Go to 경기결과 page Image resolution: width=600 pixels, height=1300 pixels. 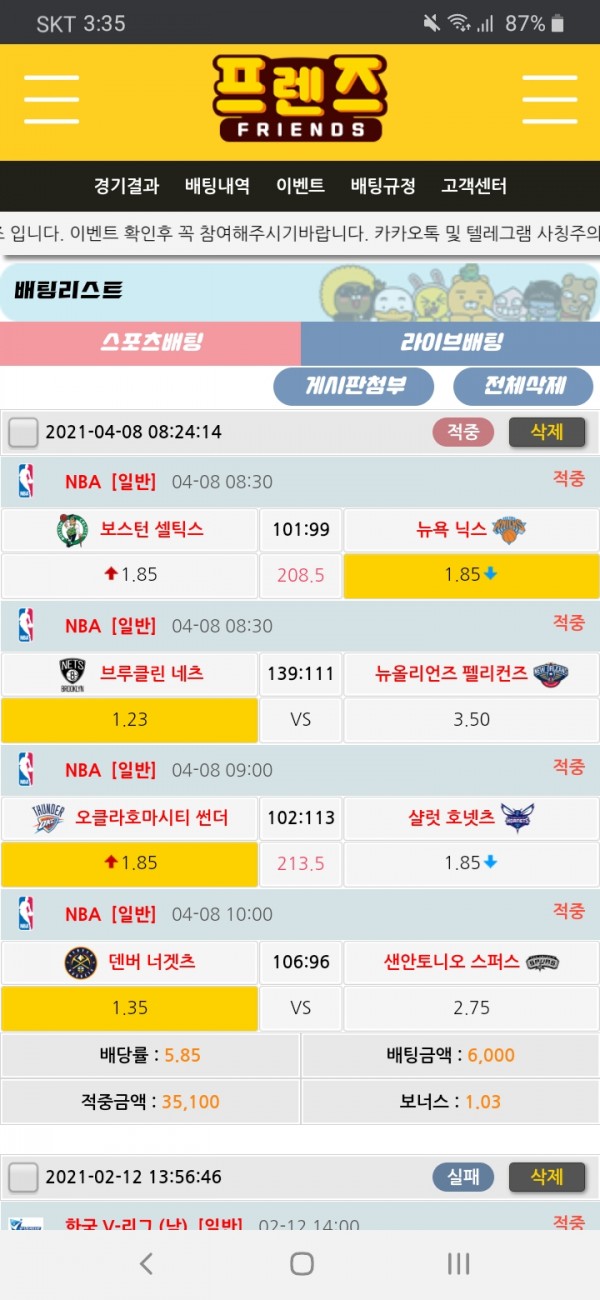(126, 186)
